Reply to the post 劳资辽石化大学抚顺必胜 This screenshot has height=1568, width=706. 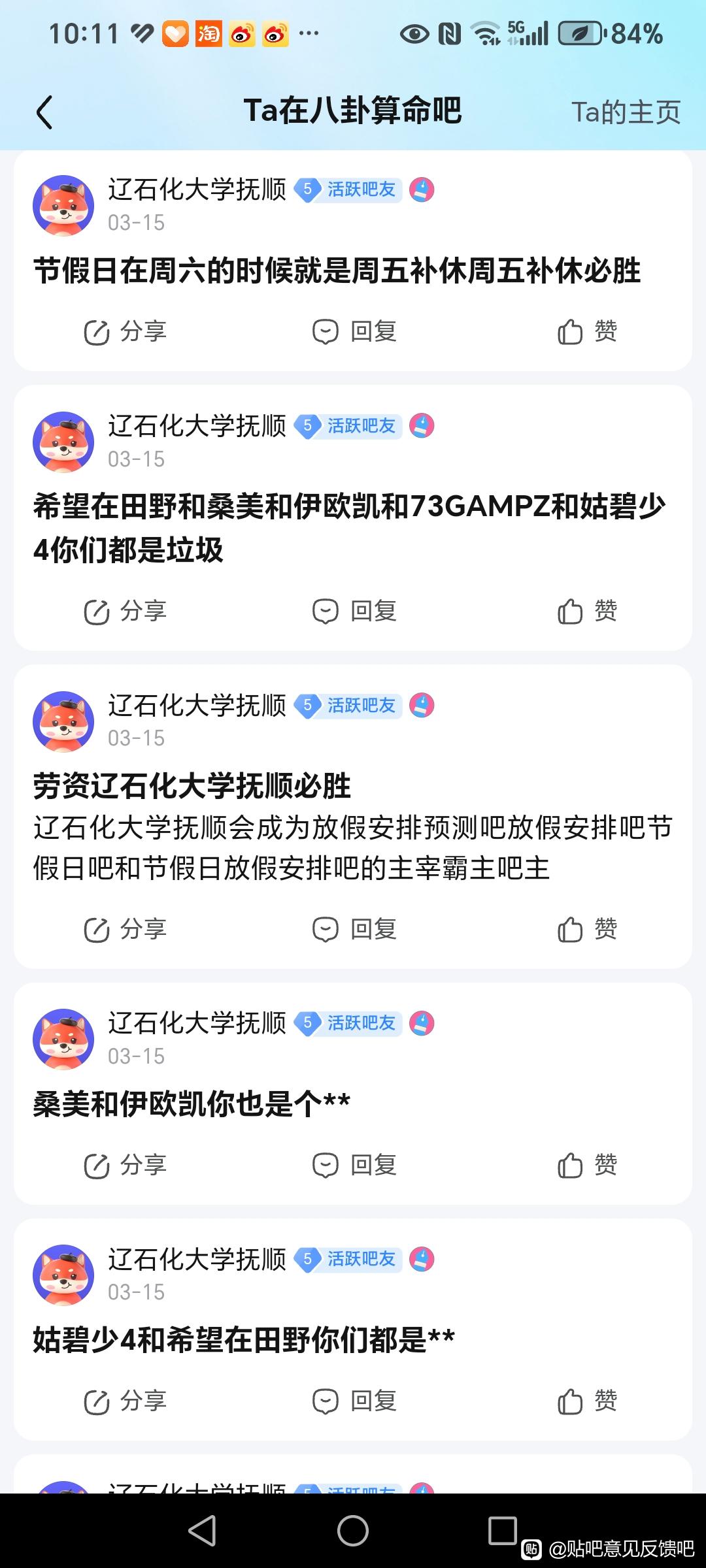[354, 929]
